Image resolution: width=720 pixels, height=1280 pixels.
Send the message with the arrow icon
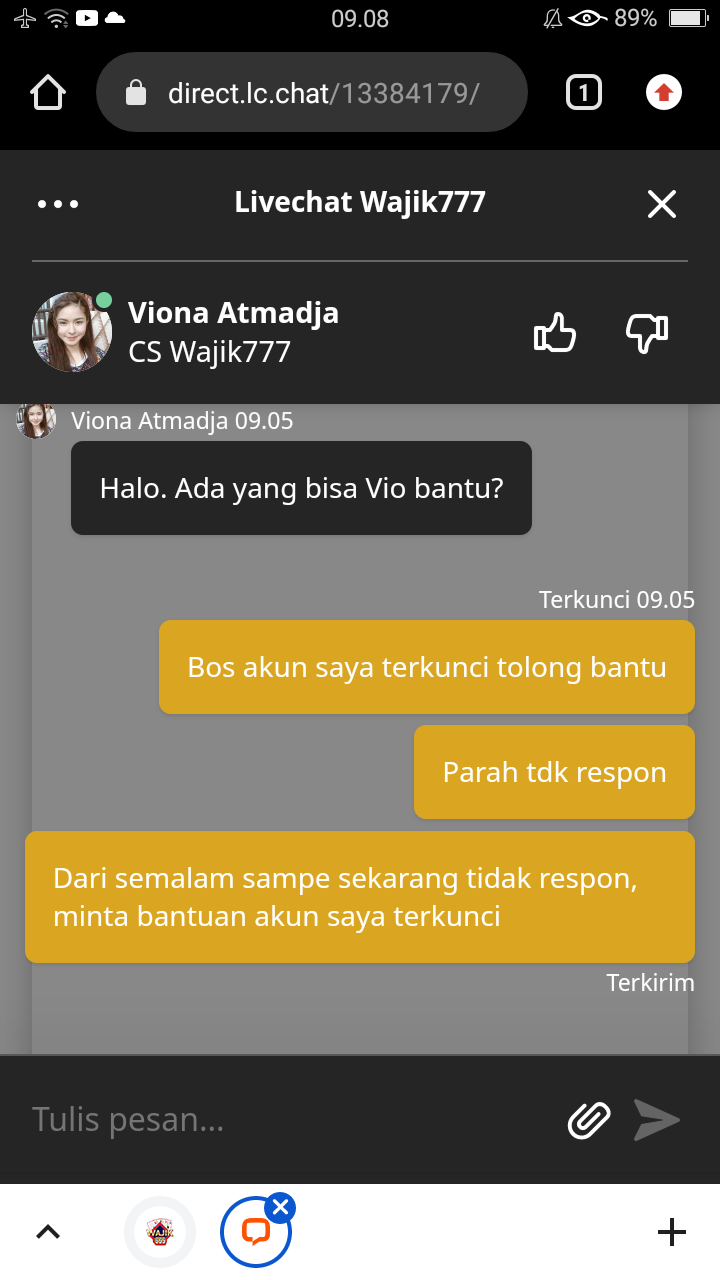click(x=657, y=1120)
